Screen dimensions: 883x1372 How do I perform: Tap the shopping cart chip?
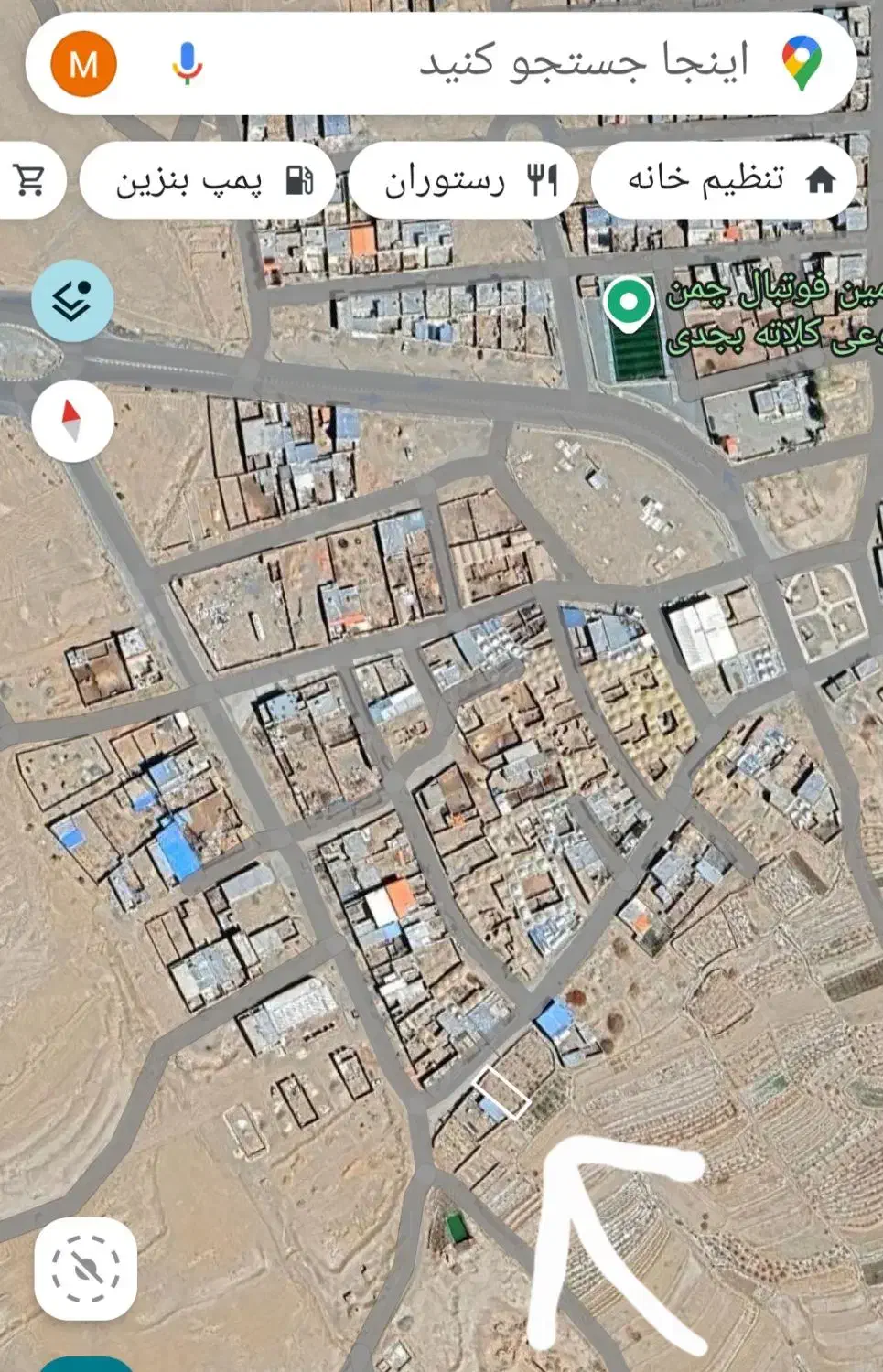[x=32, y=180]
